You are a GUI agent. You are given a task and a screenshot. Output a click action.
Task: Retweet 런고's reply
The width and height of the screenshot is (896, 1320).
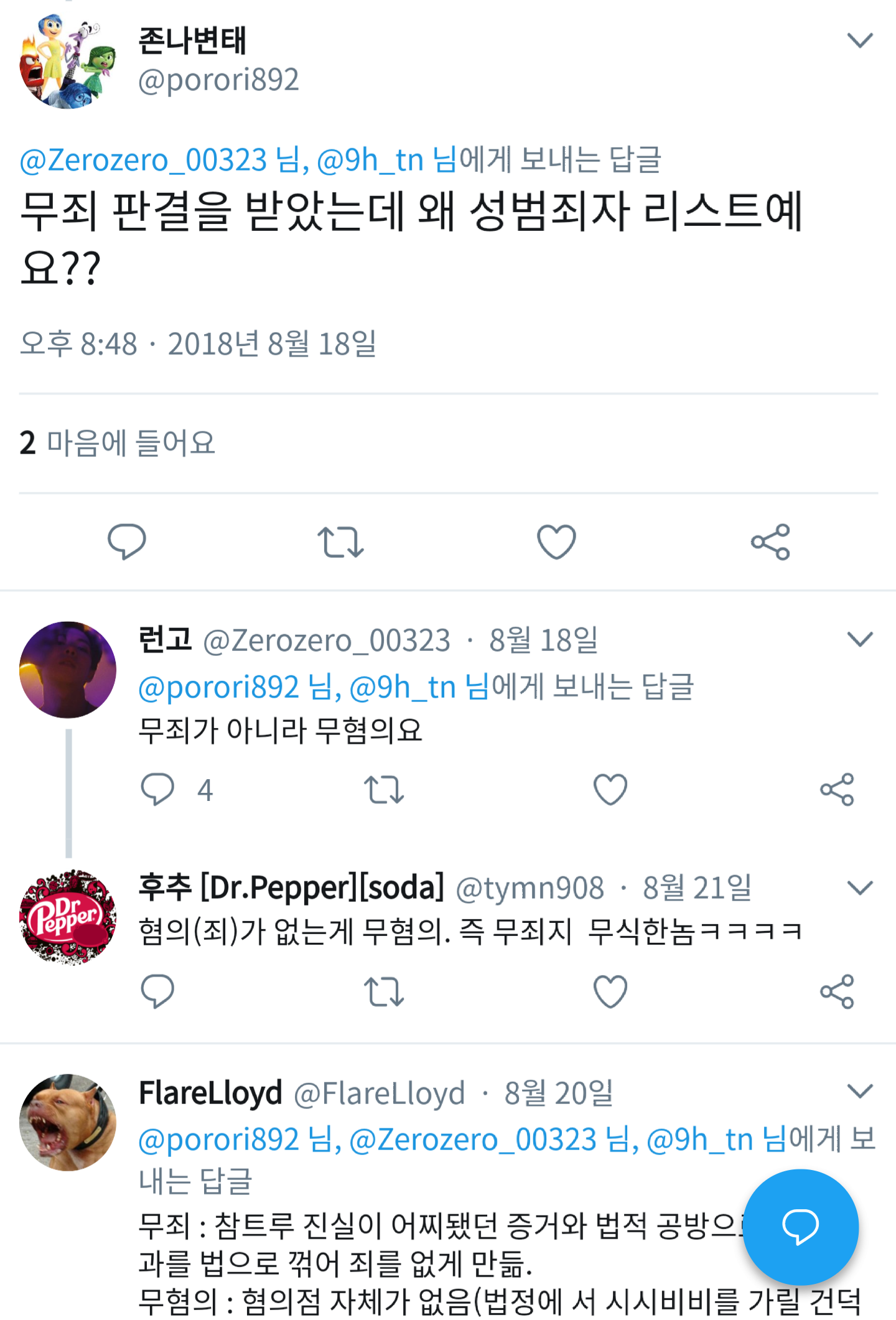click(384, 789)
